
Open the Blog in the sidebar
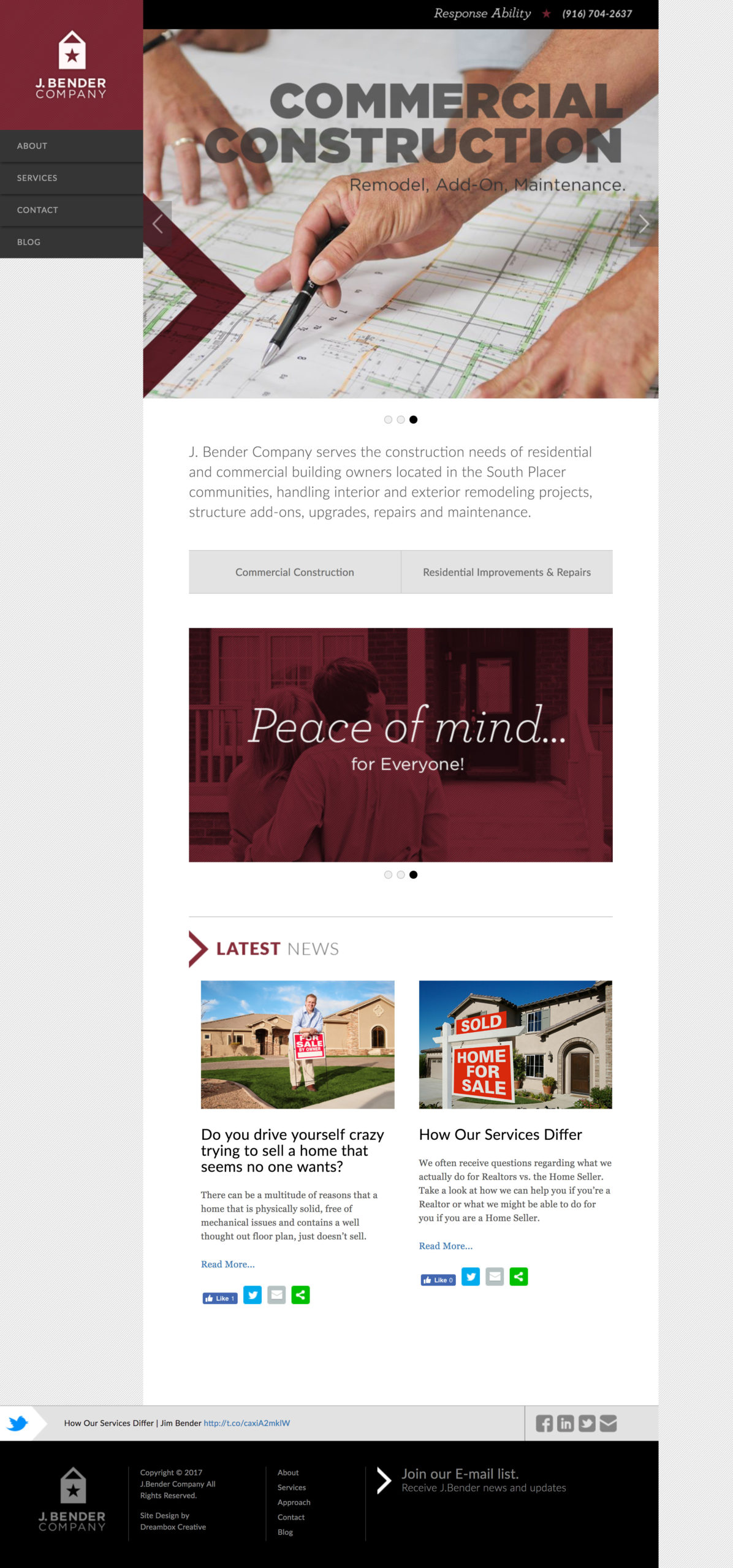coord(71,242)
